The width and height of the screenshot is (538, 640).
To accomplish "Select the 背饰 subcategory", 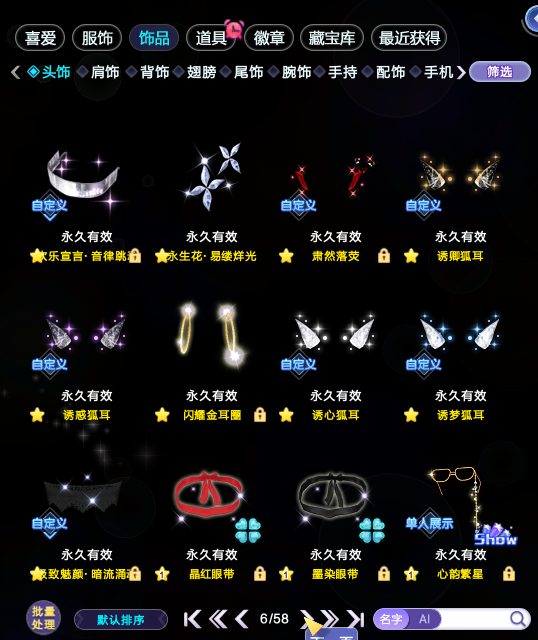I will click(x=154, y=72).
